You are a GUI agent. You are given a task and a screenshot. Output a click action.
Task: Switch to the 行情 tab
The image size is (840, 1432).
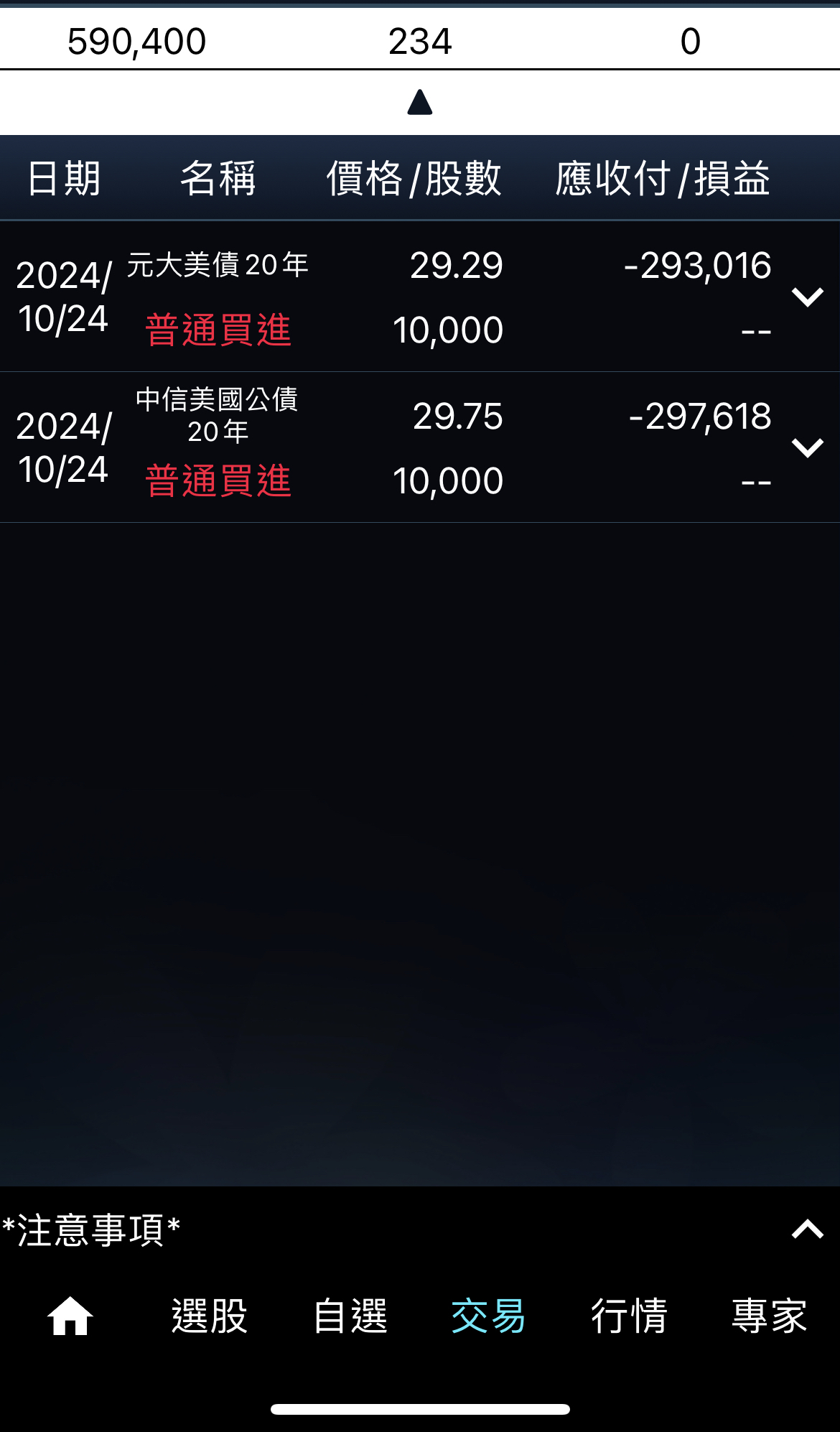(629, 1316)
